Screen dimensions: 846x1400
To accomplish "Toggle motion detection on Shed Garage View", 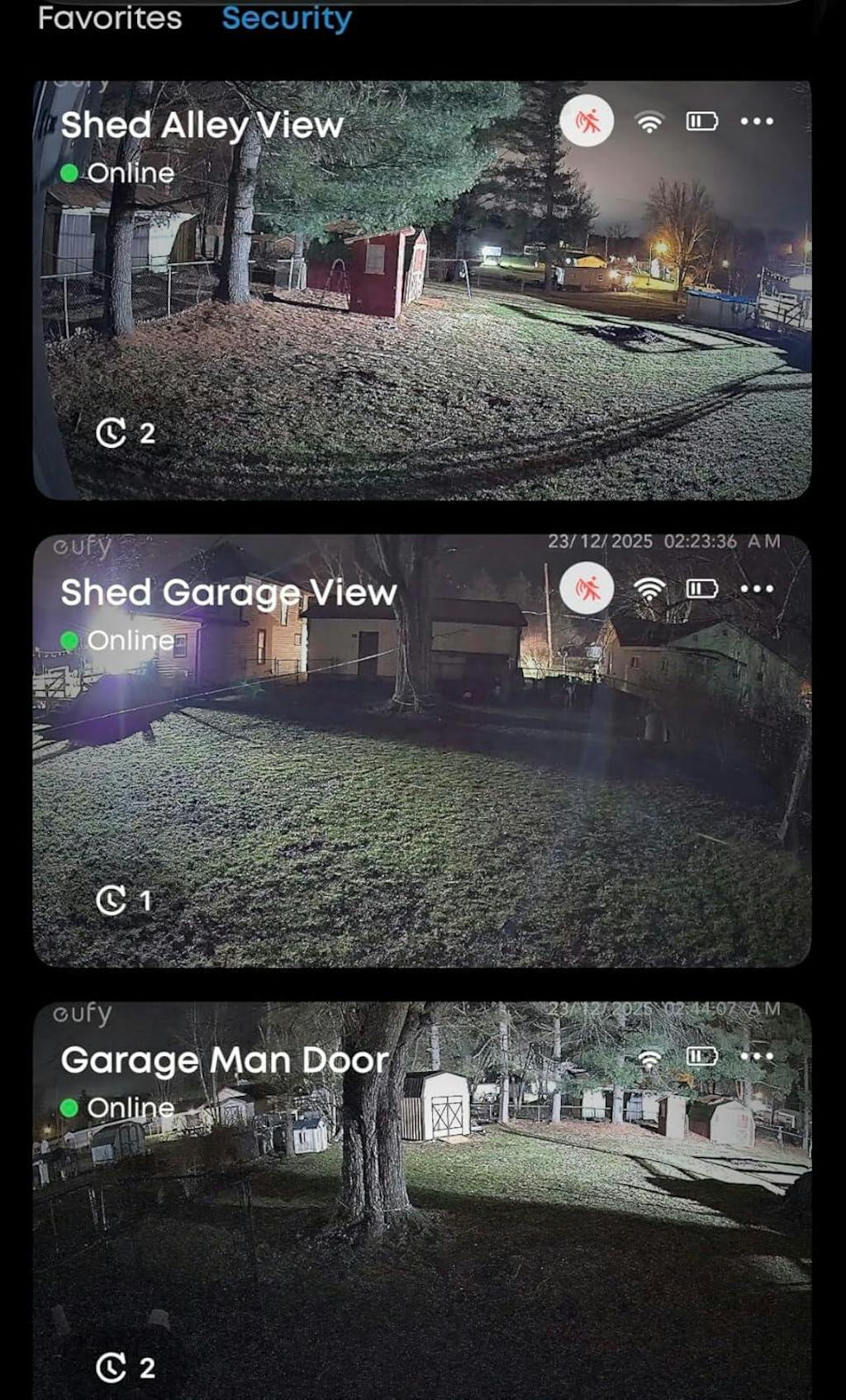I will tap(587, 588).
